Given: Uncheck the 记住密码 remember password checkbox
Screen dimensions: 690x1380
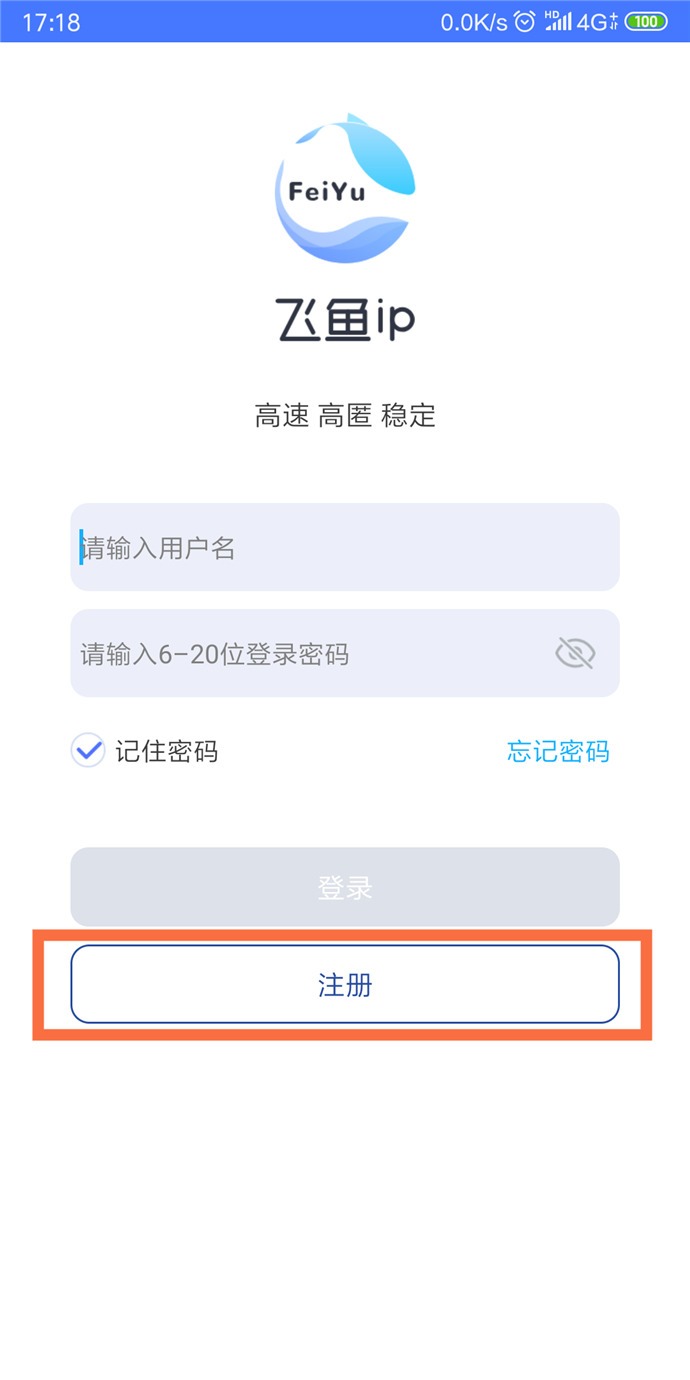Looking at the screenshot, I should point(88,750).
